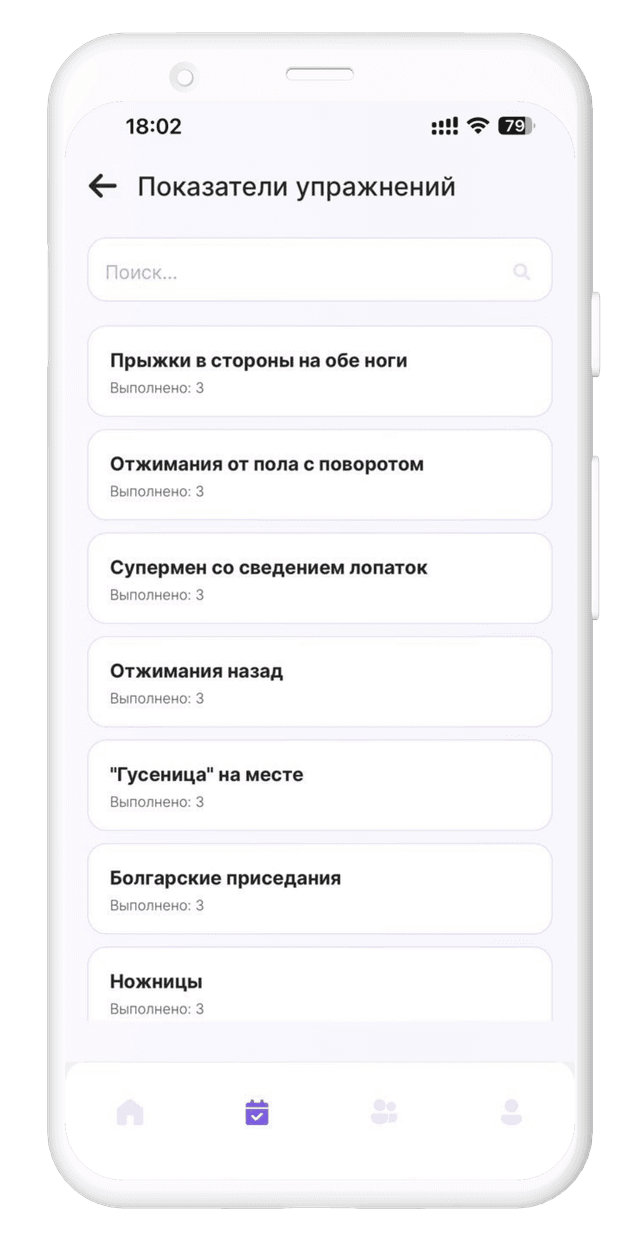Select Супермен со сведением лопаток
Viewport: 640px width, 1259px height.
click(x=319, y=578)
